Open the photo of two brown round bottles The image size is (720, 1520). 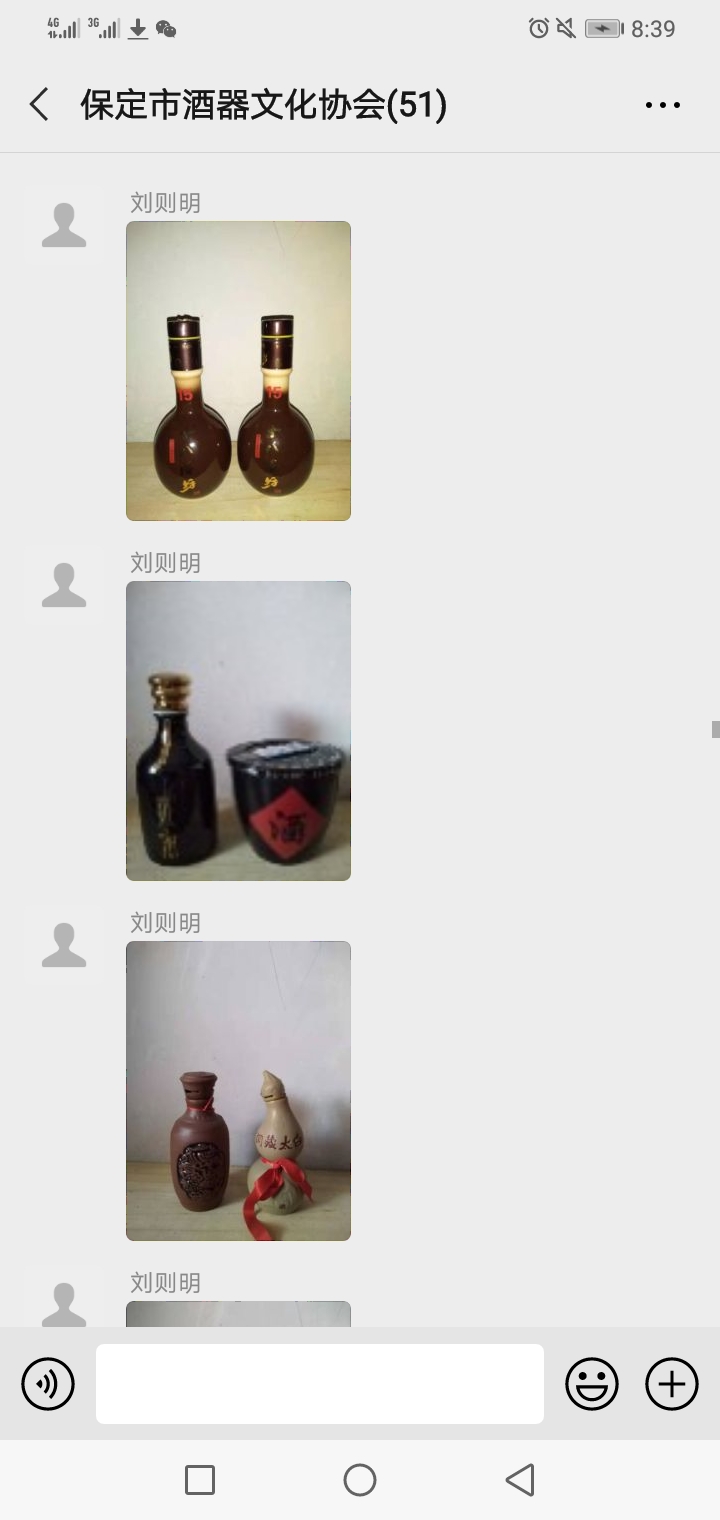tap(238, 371)
